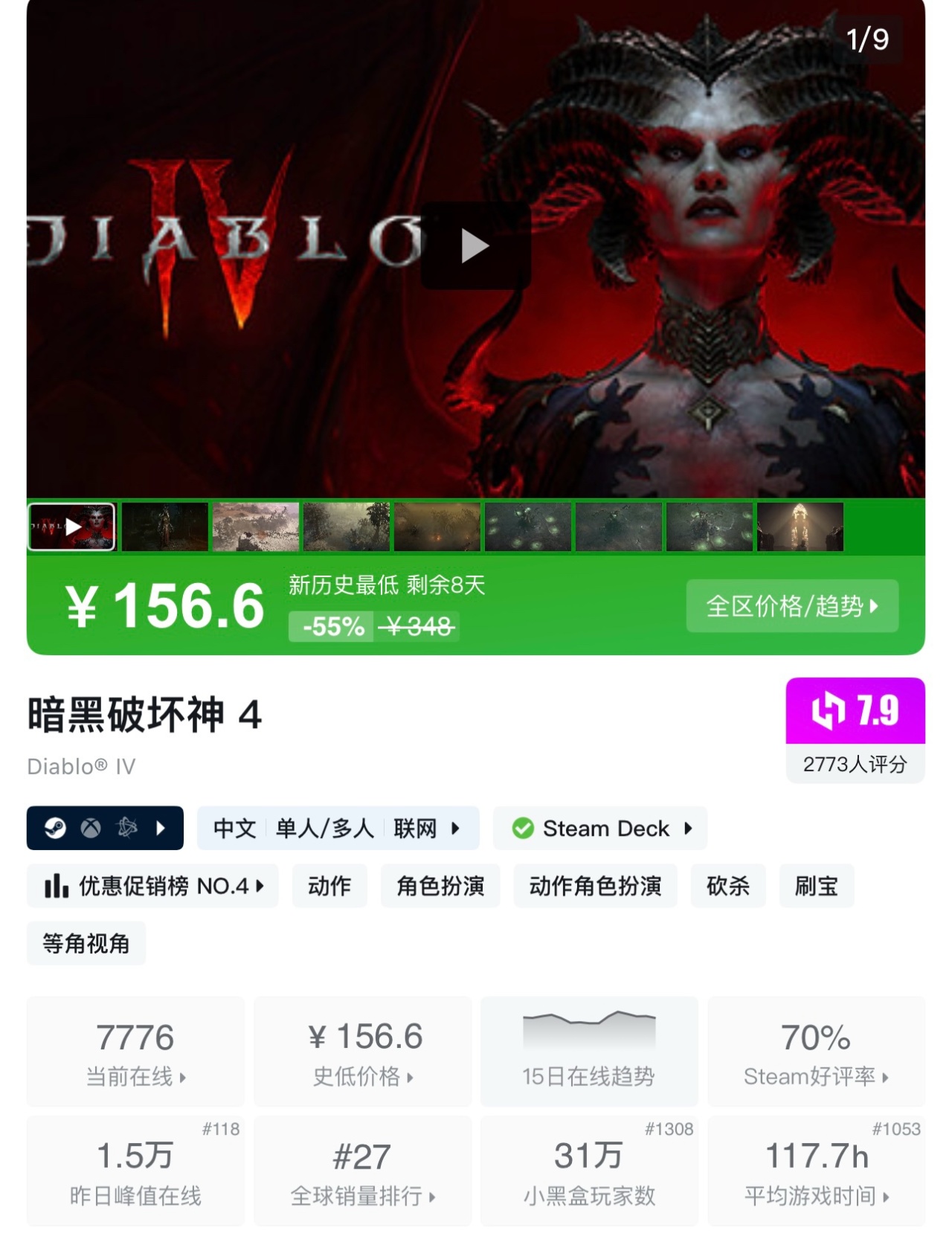
Task: Choose the 等角视角 tag
Action: pyautogui.click(x=86, y=943)
